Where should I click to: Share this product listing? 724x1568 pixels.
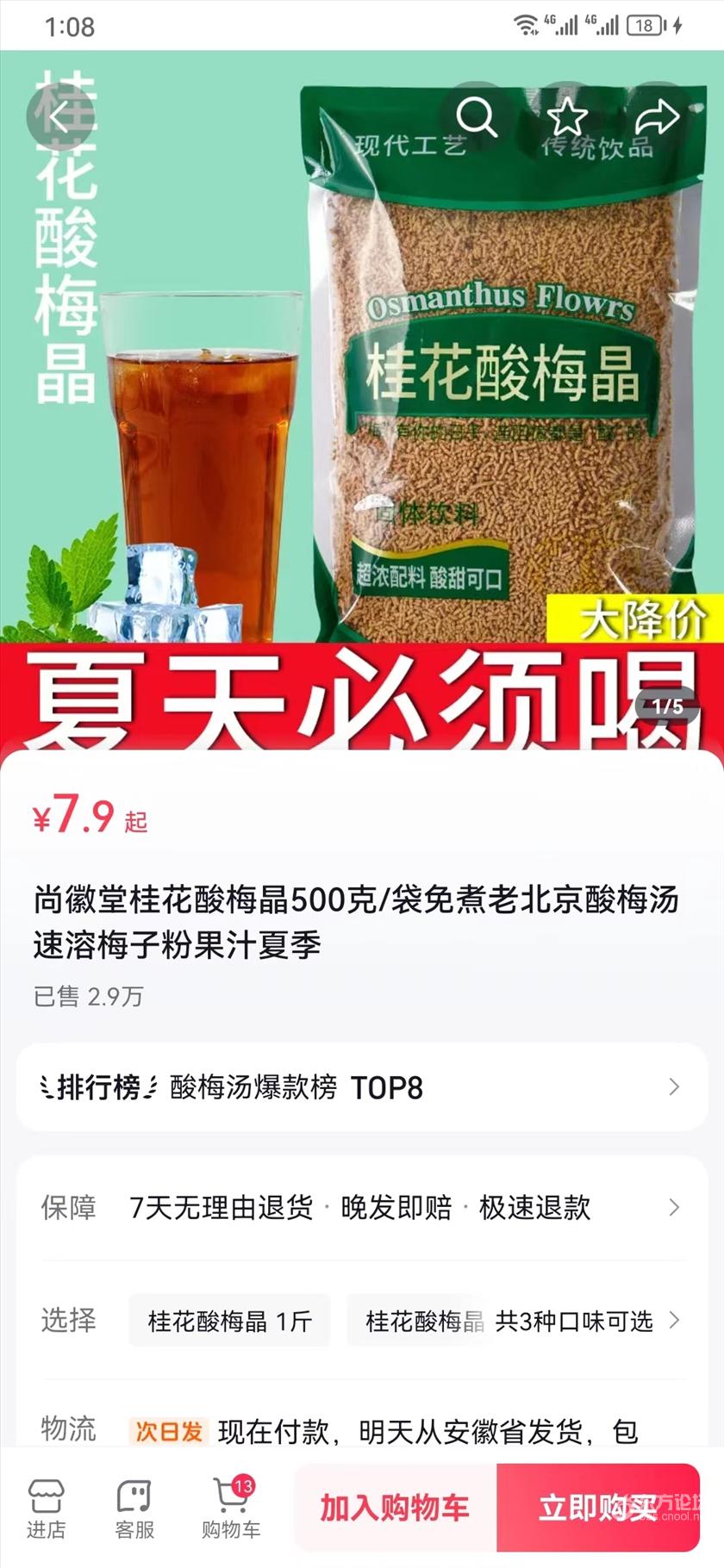[x=658, y=117]
